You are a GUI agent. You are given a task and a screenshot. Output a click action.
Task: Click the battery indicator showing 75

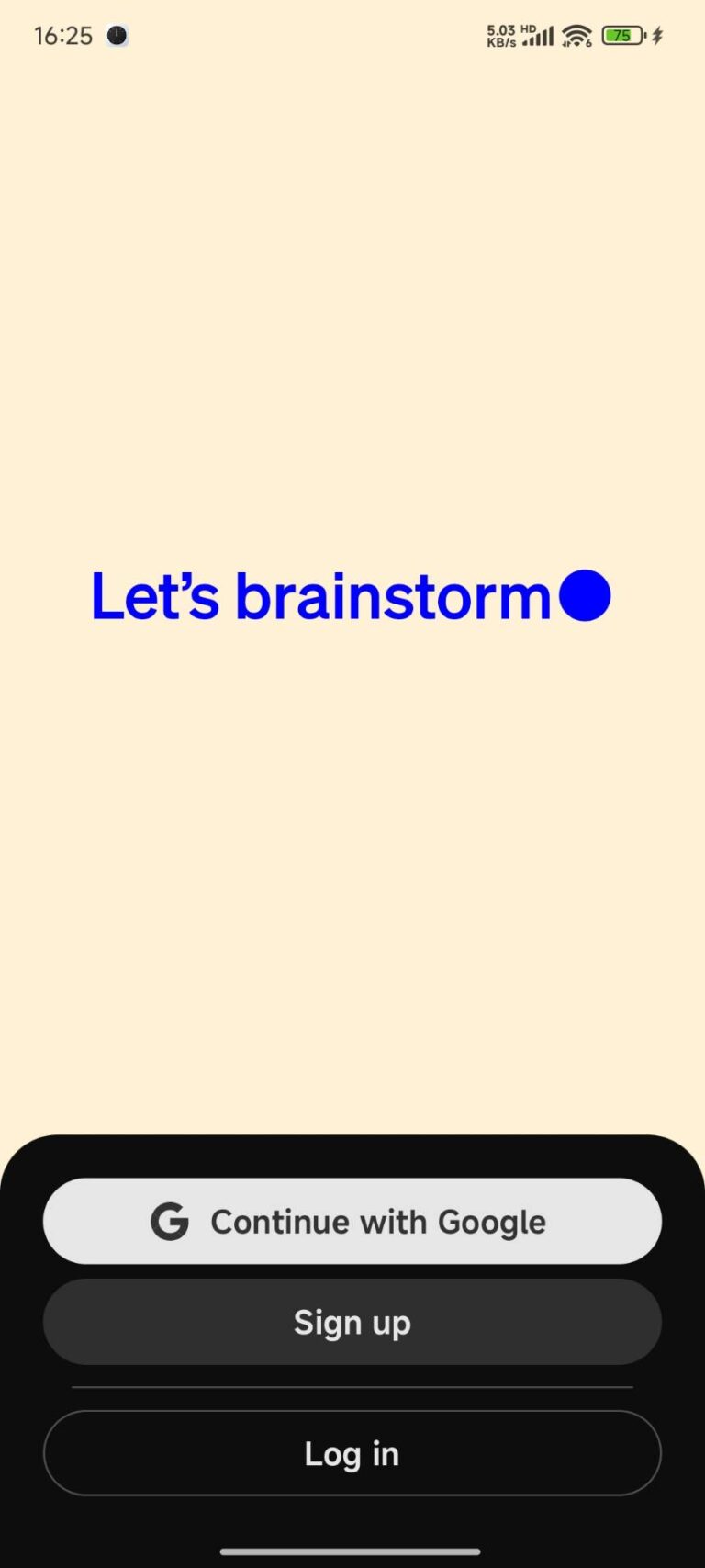pyautogui.click(x=622, y=35)
